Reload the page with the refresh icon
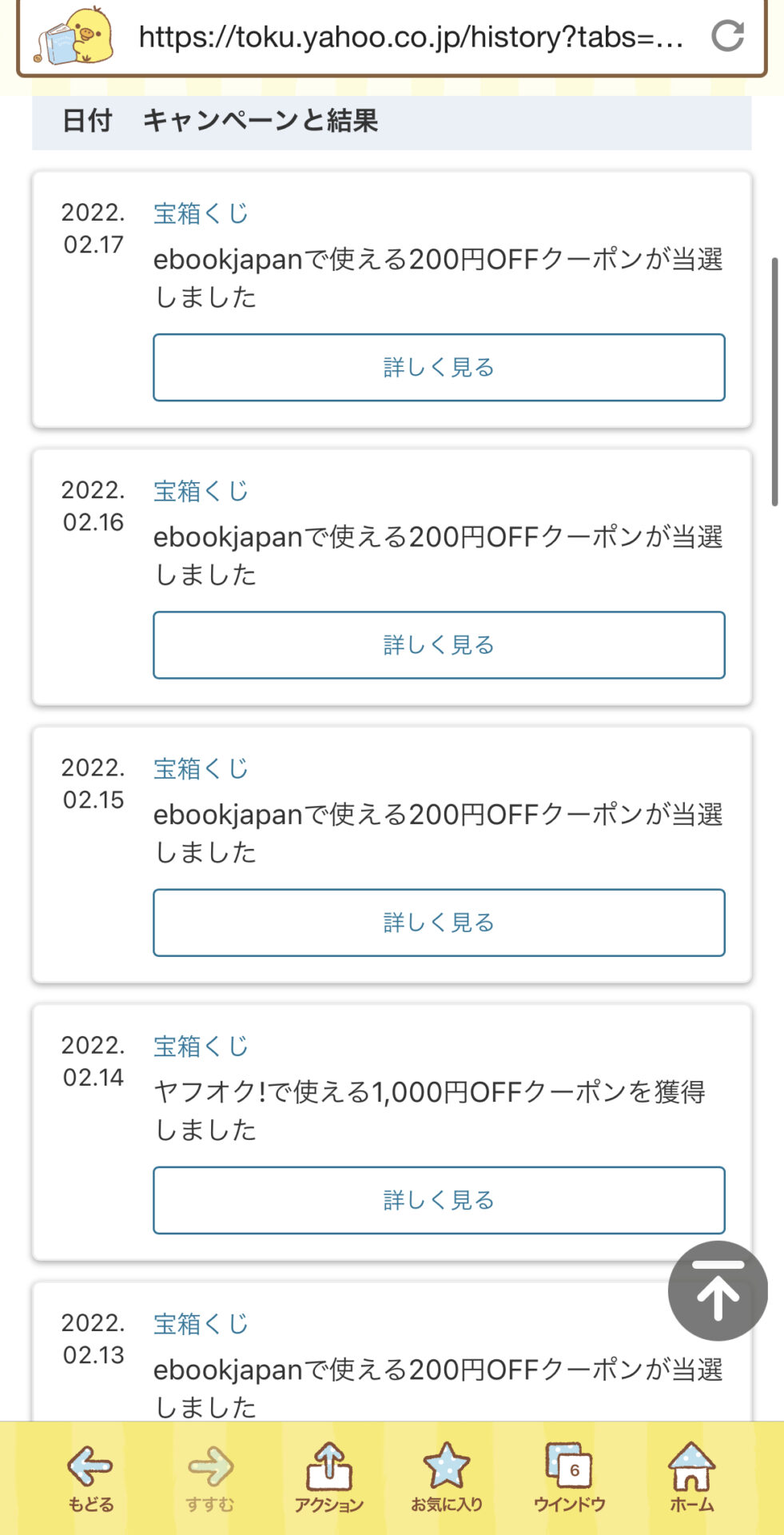This screenshot has height=1535, width=784. (x=727, y=35)
